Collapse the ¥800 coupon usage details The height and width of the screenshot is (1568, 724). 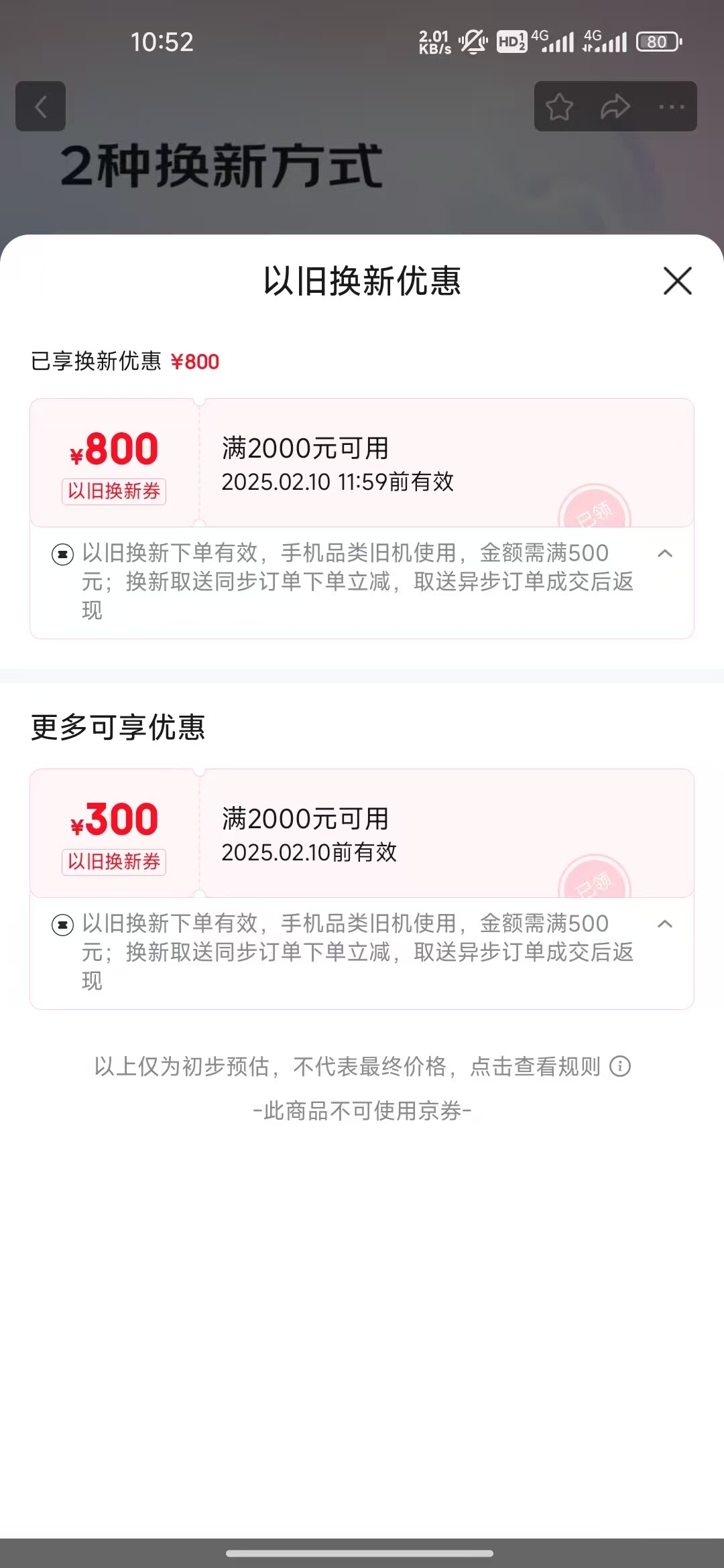coord(665,553)
